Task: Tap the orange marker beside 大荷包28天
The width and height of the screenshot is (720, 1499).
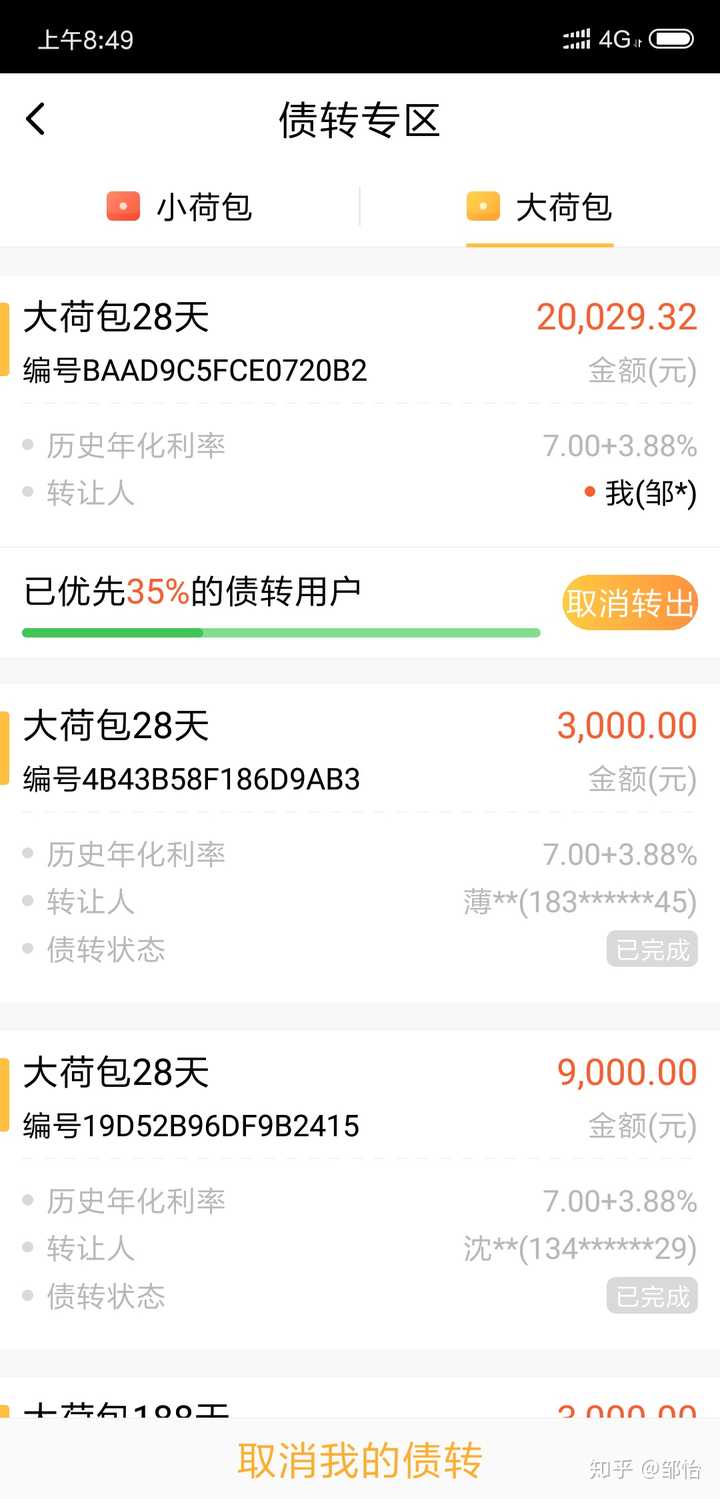Action: click(4, 340)
